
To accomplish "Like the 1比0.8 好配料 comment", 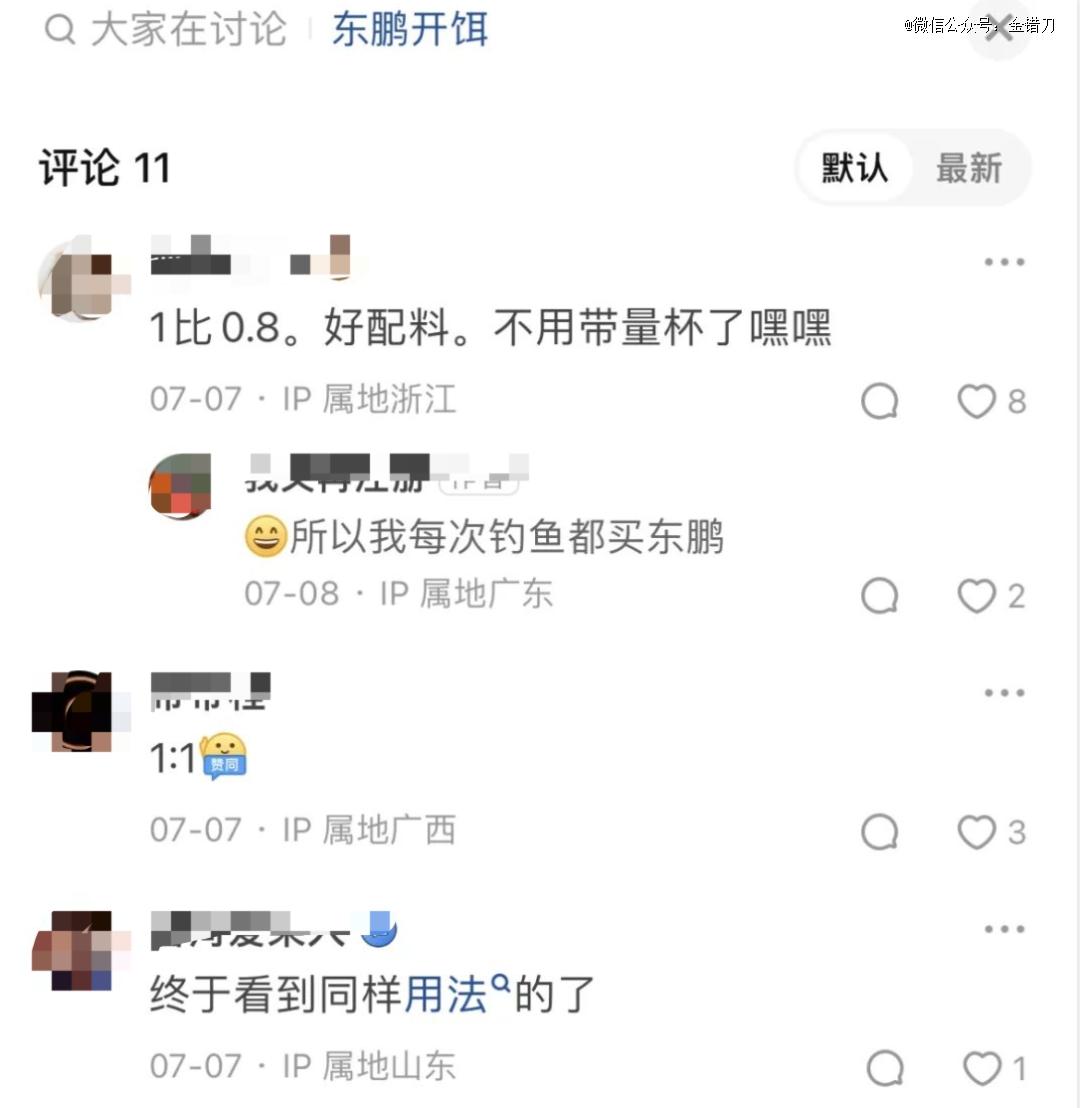I will [x=976, y=401].
